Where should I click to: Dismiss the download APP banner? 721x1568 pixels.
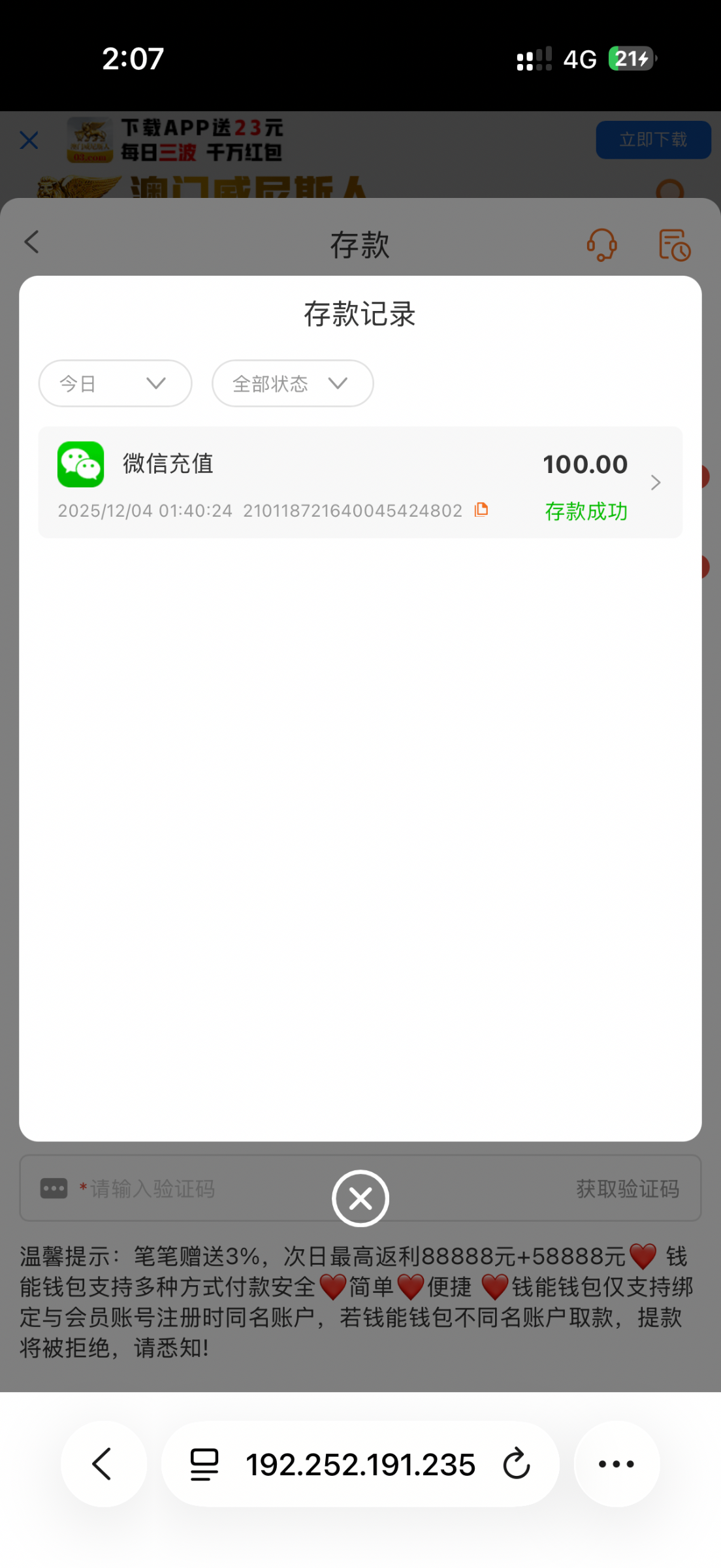tap(29, 139)
